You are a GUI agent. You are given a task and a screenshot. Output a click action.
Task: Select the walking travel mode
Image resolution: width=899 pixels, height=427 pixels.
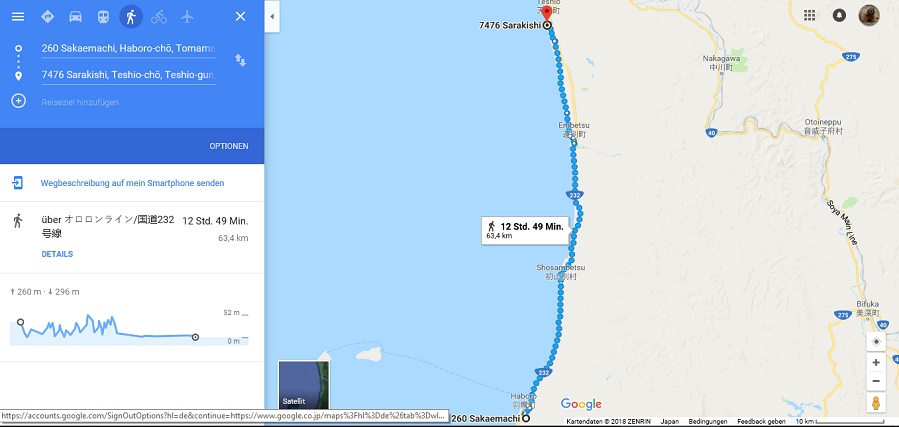click(130, 17)
